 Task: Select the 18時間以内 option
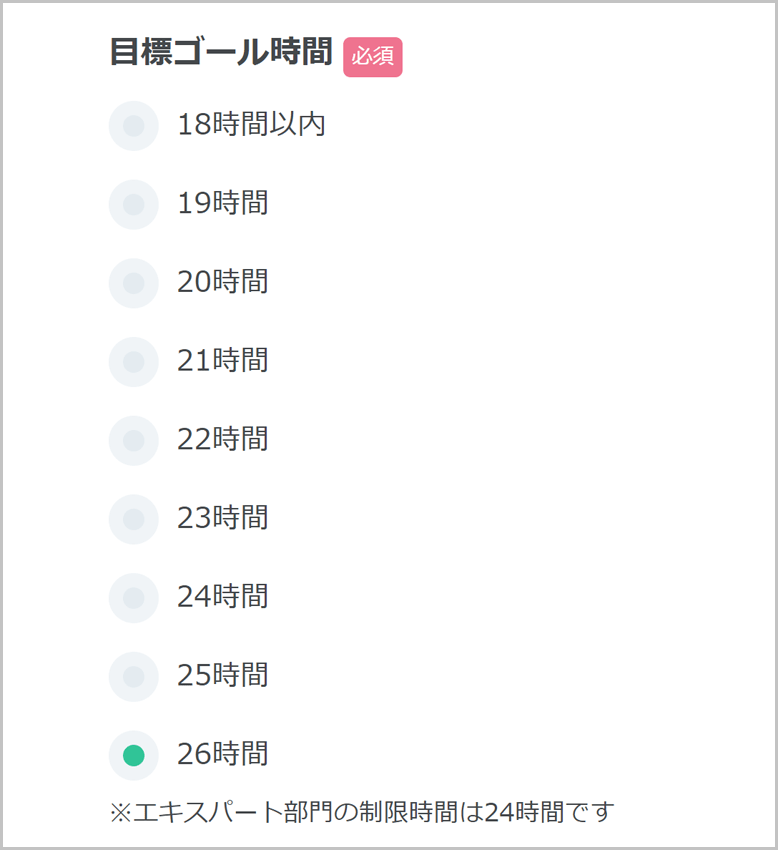click(x=134, y=126)
